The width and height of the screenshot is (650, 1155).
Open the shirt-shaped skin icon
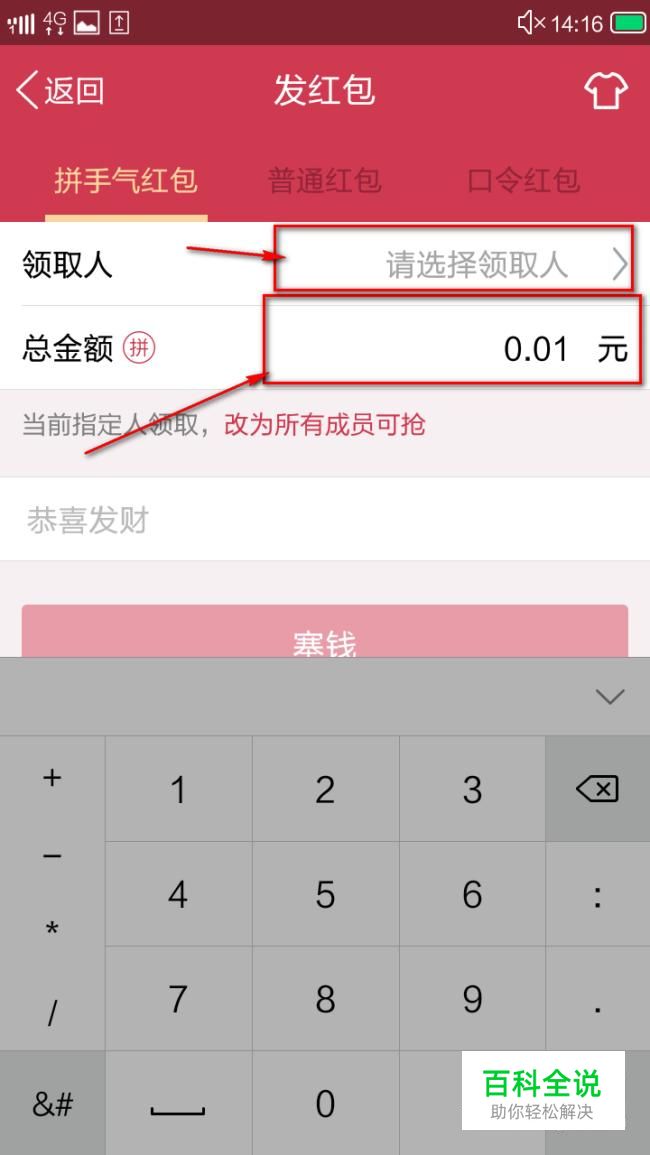(606, 91)
